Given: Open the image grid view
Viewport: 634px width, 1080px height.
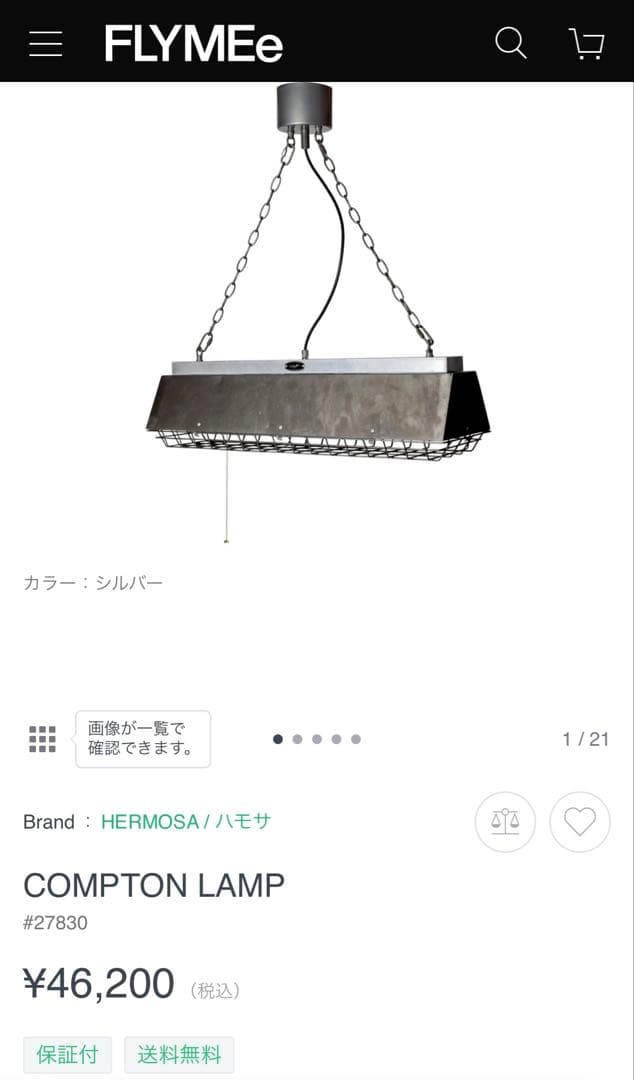Looking at the screenshot, I should click(42, 739).
